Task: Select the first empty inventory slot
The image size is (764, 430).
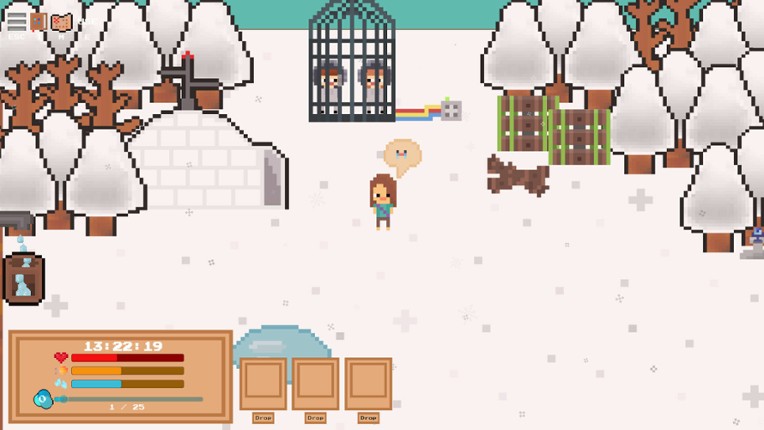Action: pyautogui.click(x=263, y=383)
